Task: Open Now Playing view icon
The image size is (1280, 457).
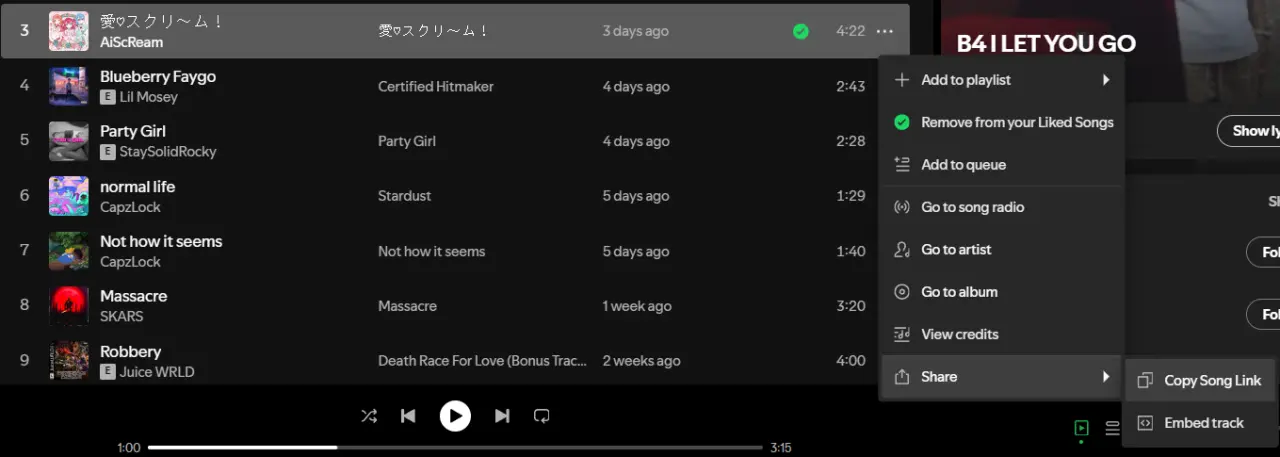Action: tap(1081, 428)
